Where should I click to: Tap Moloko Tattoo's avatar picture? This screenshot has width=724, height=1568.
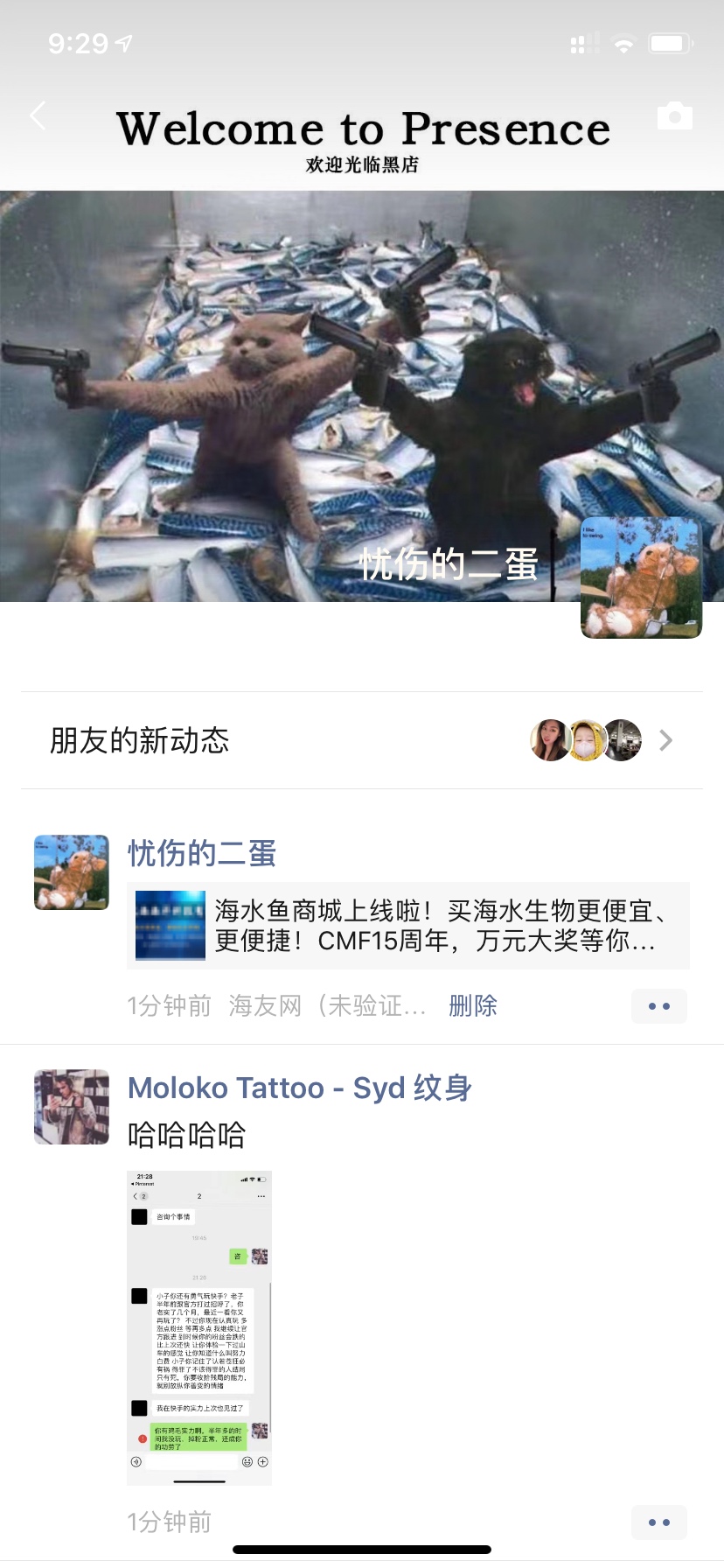72,1107
